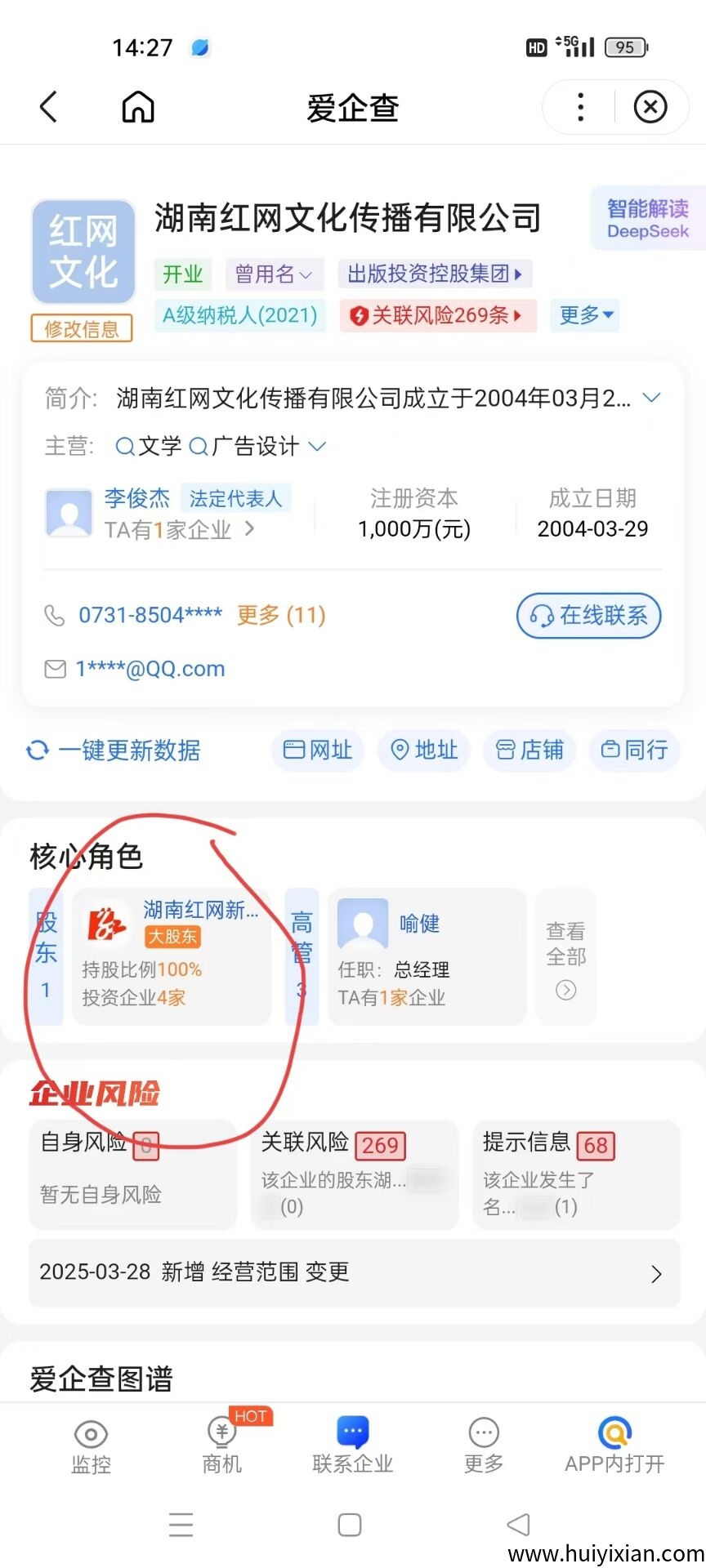Tap the 同行 peers icon

[611, 750]
